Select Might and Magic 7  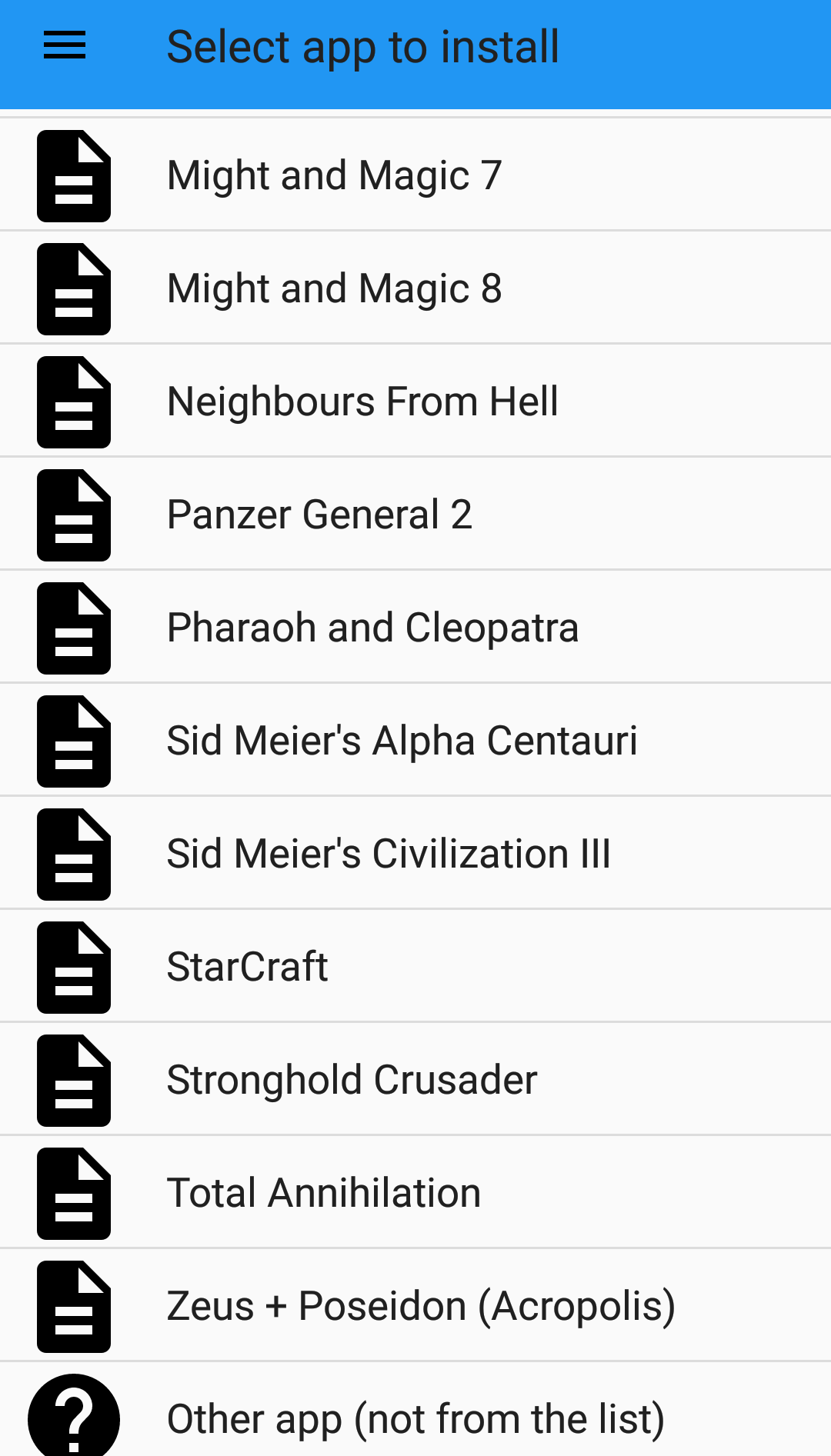click(x=415, y=175)
